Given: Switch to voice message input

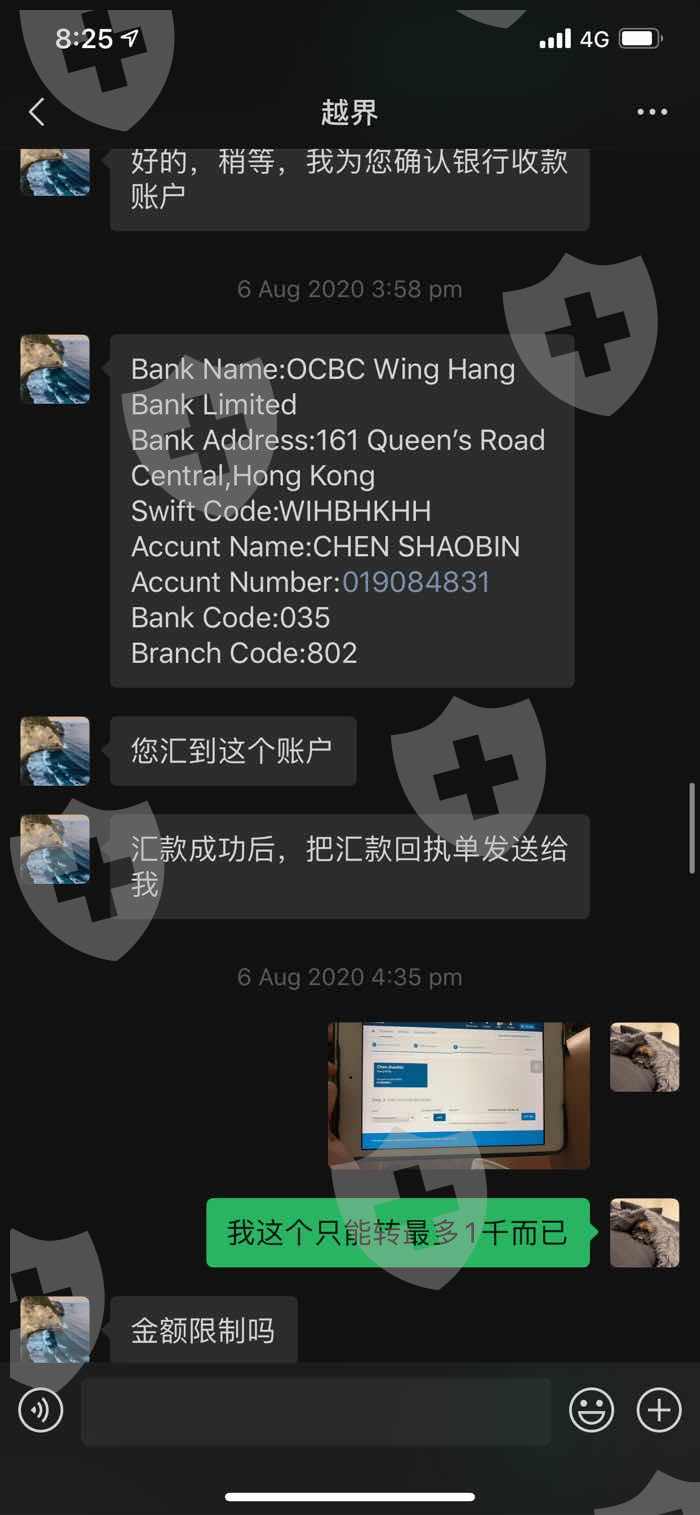Looking at the screenshot, I should pos(41,1411).
